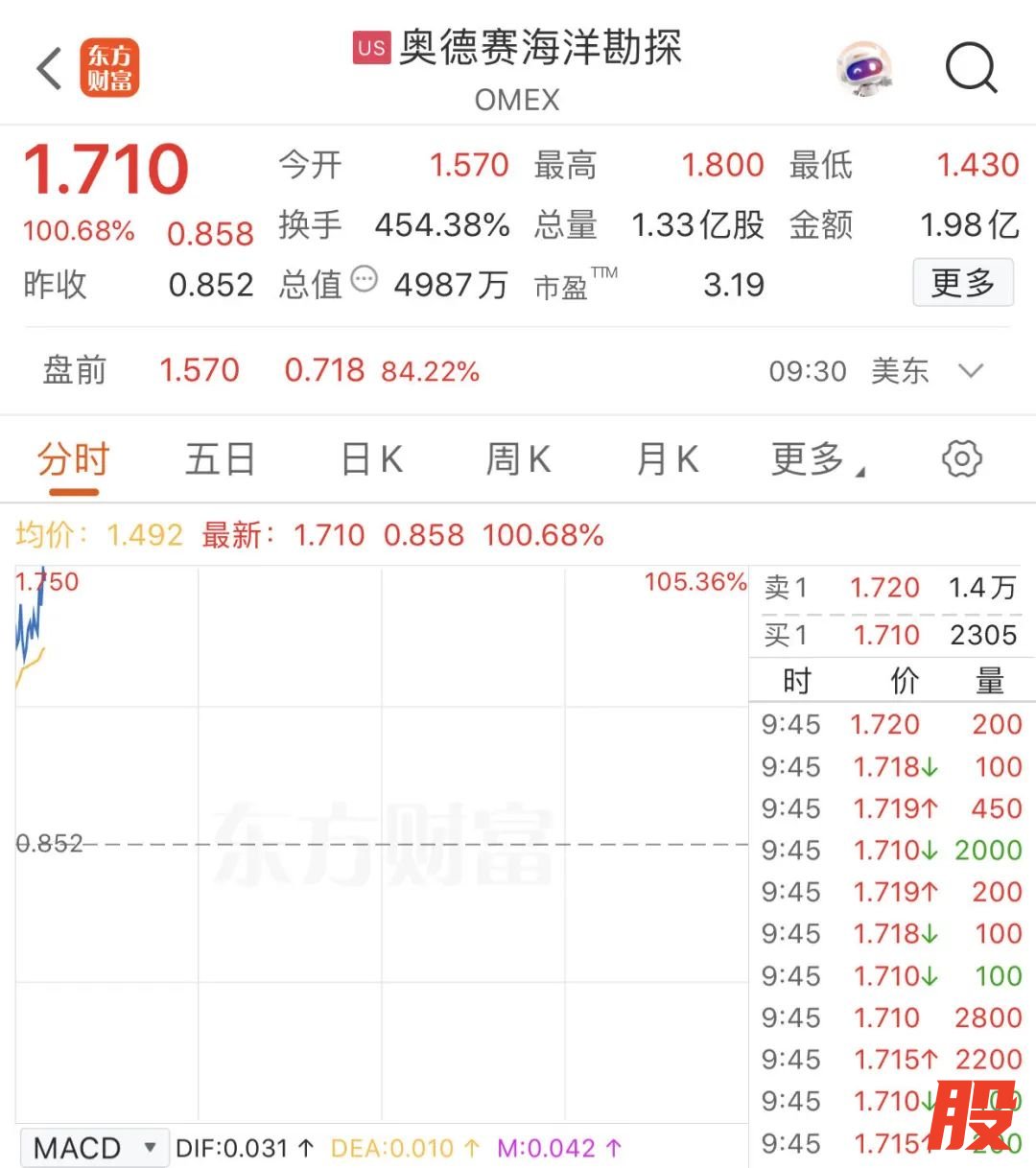This screenshot has width=1036, height=1168.
Task: Switch to the 分时 chart tab
Action: click(x=74, y=460)
